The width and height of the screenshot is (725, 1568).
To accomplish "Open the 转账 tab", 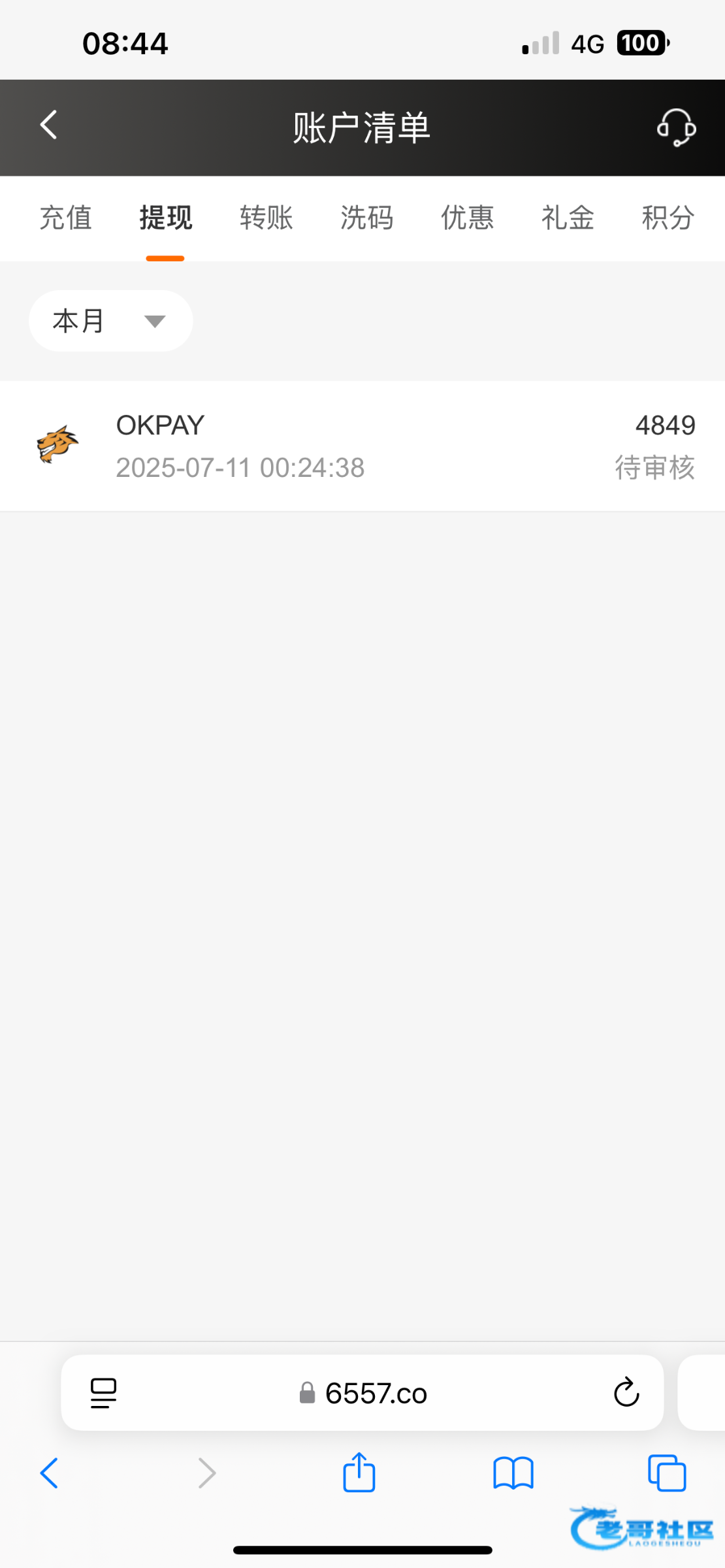I will (266, 218).
